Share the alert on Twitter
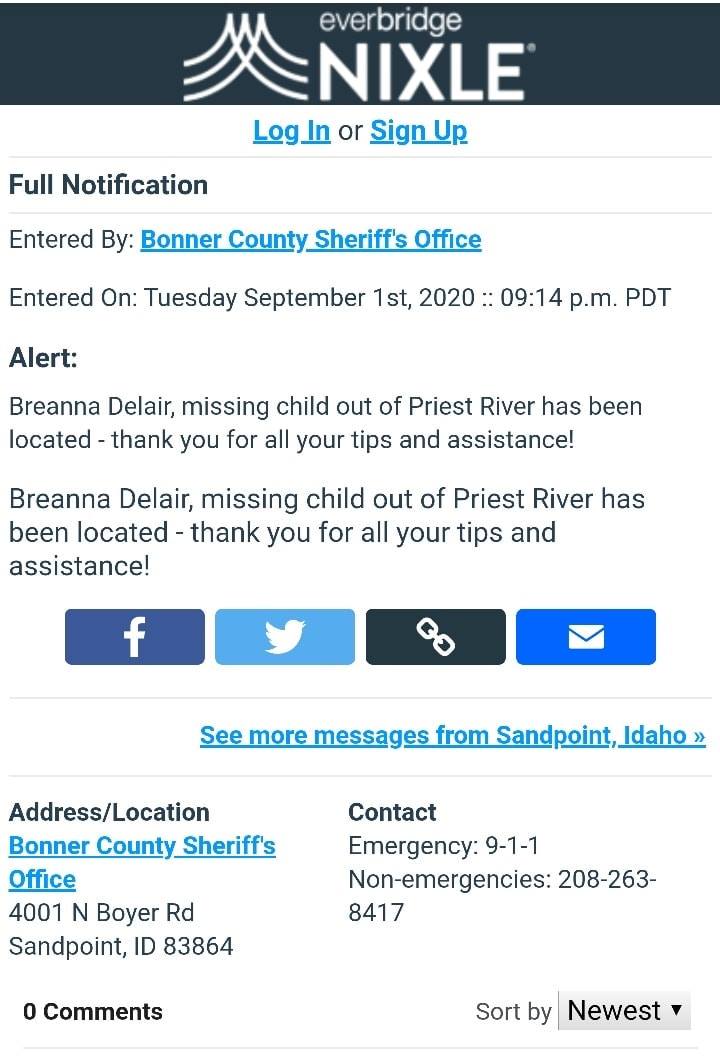 285,637
